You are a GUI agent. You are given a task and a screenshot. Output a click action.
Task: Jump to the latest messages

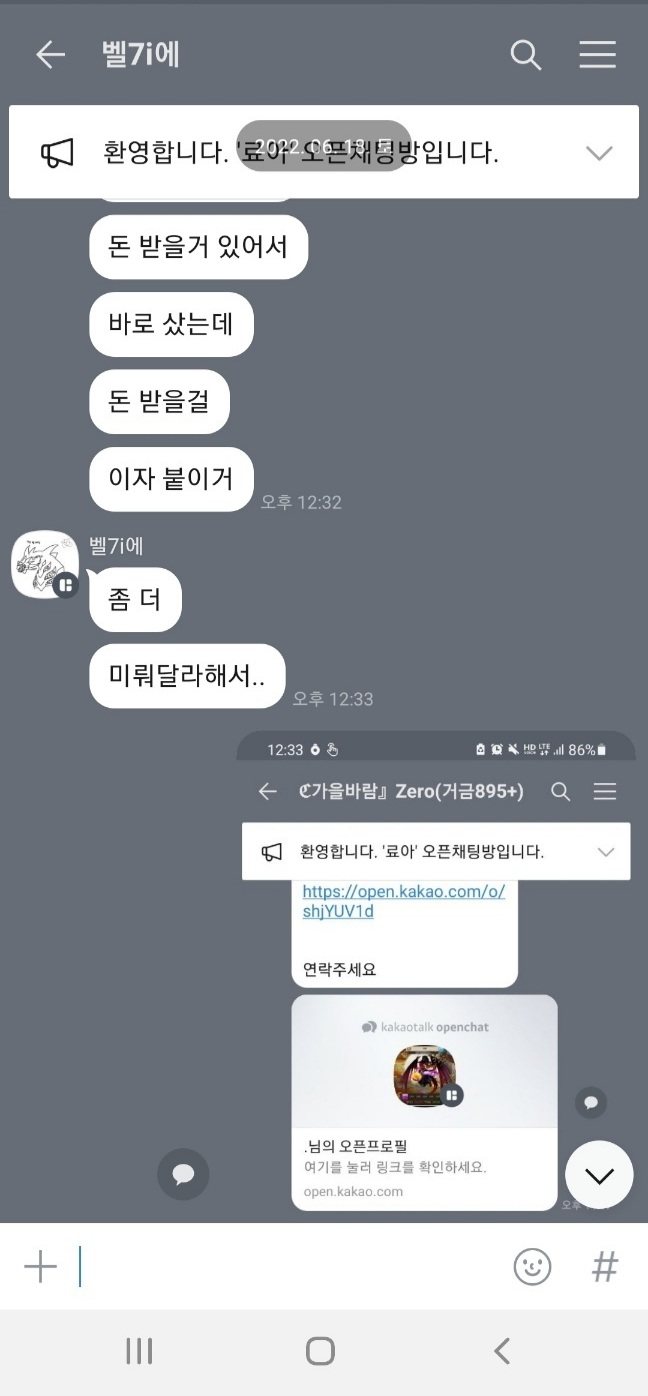[x=599, y=1176]
